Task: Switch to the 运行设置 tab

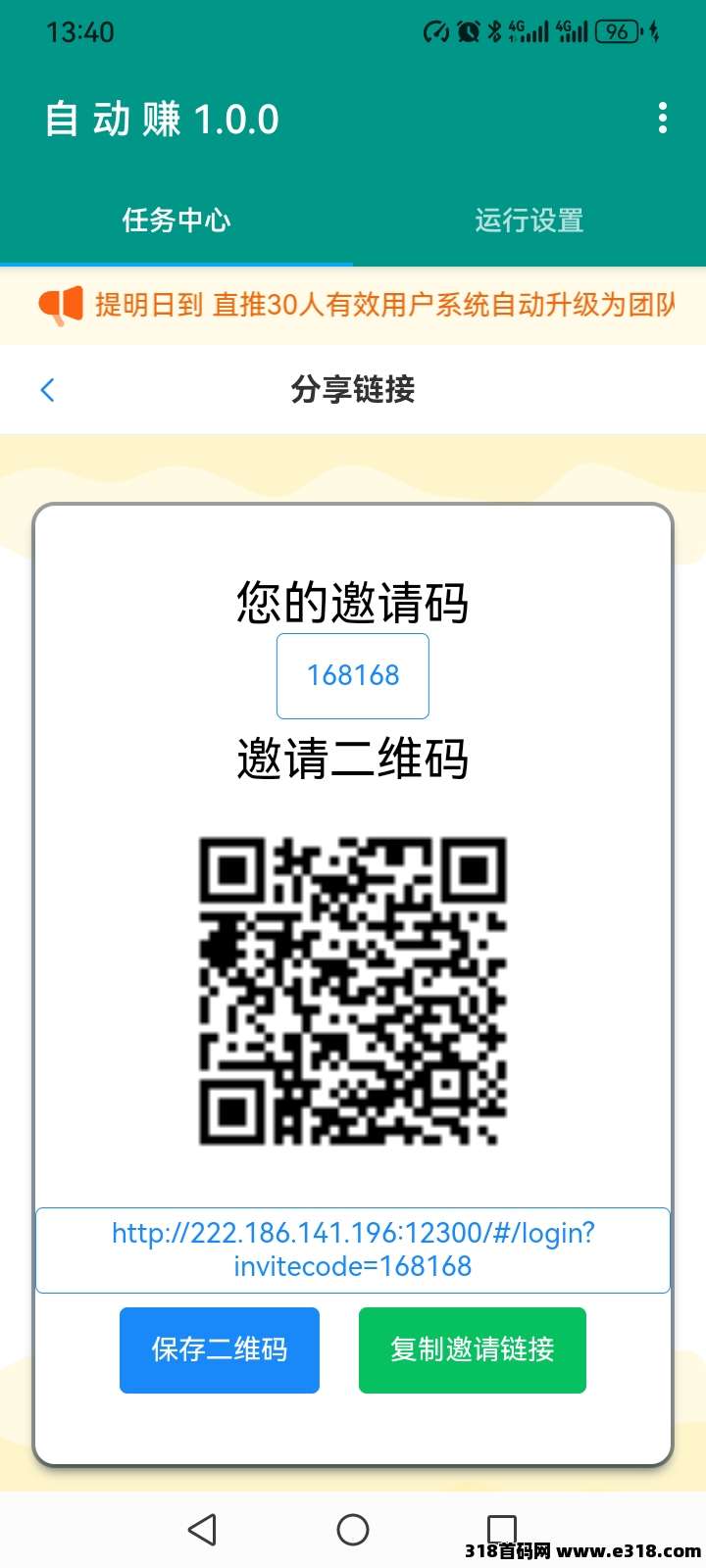Action: (x=529, y=220)
